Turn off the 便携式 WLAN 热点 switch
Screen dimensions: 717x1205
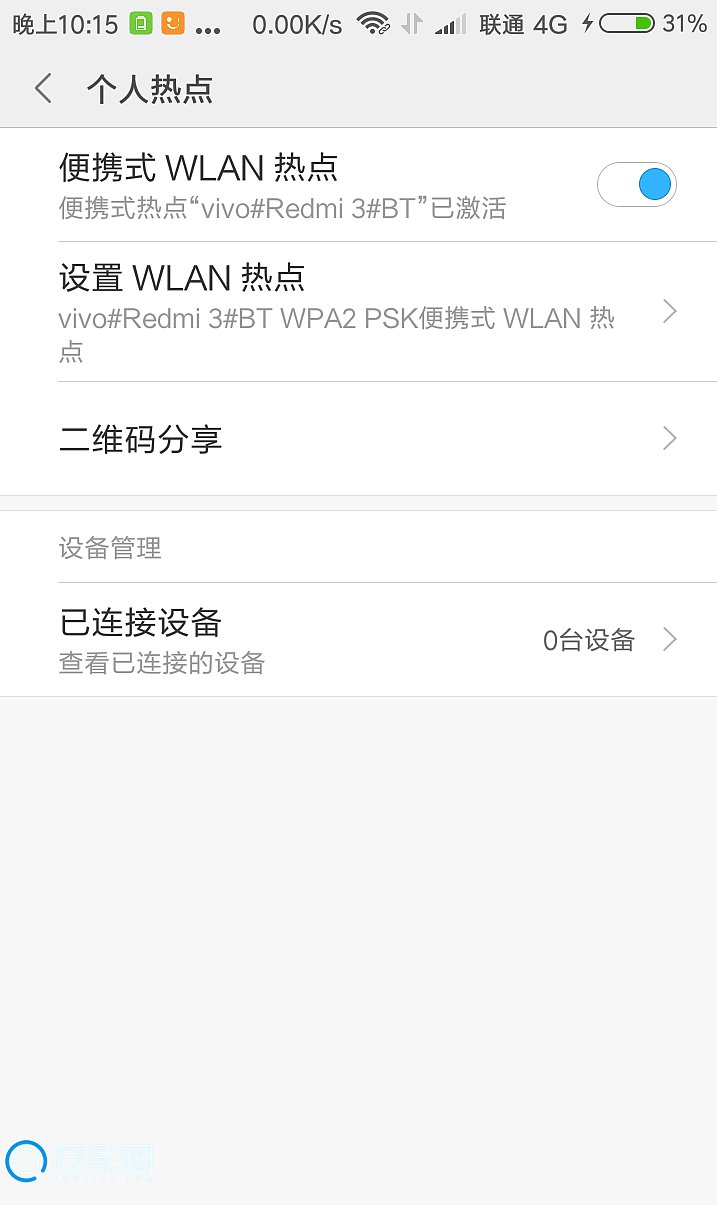point(637,185)
